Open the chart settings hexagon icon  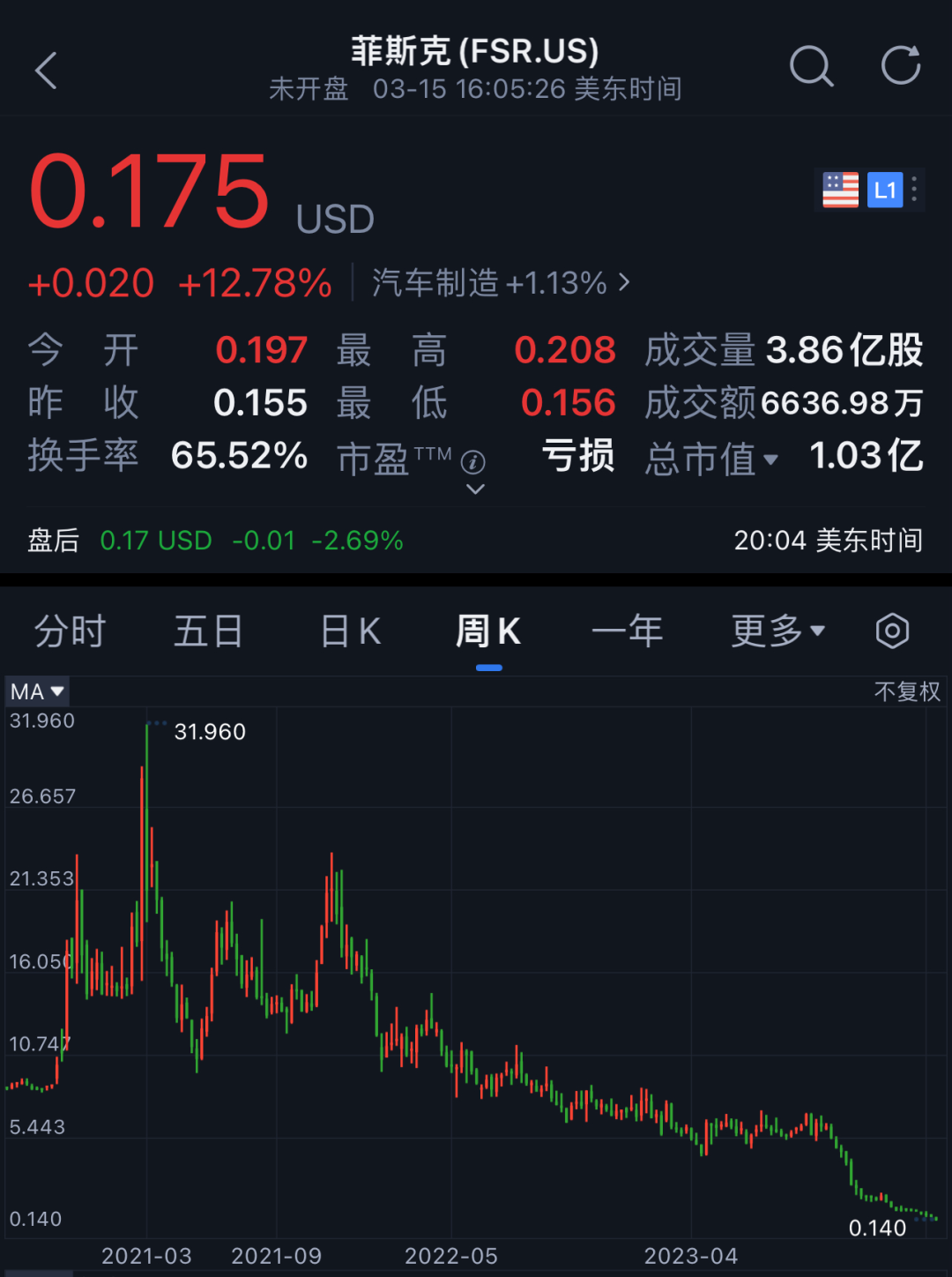click(x=892, y=631)
